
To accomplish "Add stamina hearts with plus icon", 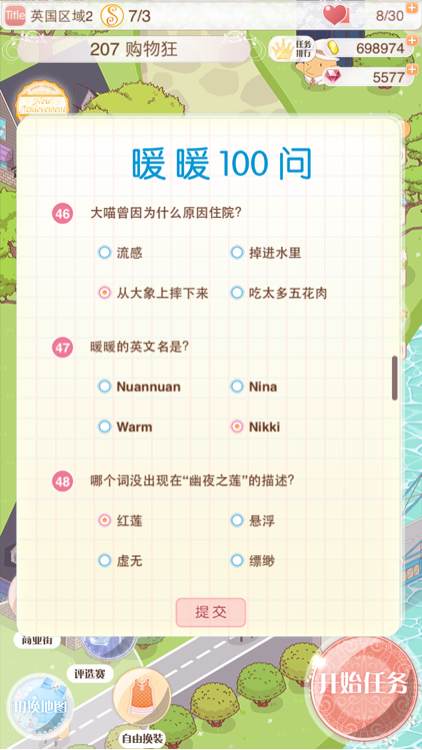I will click(x=411, y=8).
